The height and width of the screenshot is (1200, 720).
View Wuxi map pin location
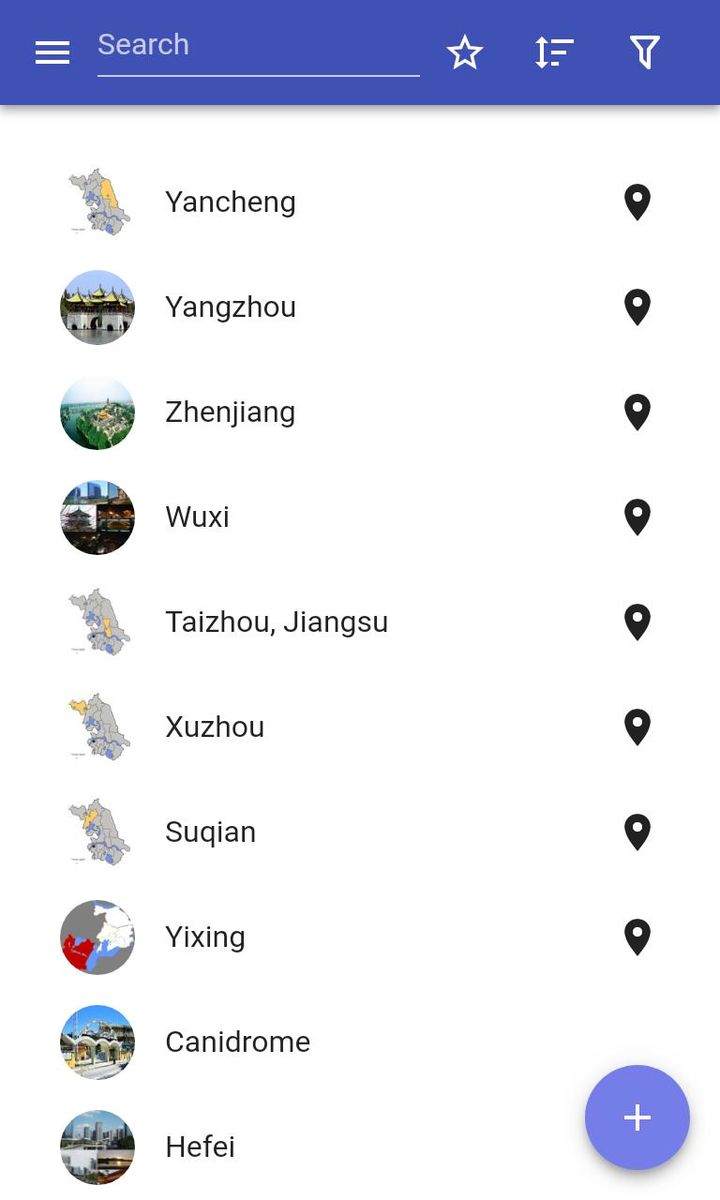tap(637, 517)
